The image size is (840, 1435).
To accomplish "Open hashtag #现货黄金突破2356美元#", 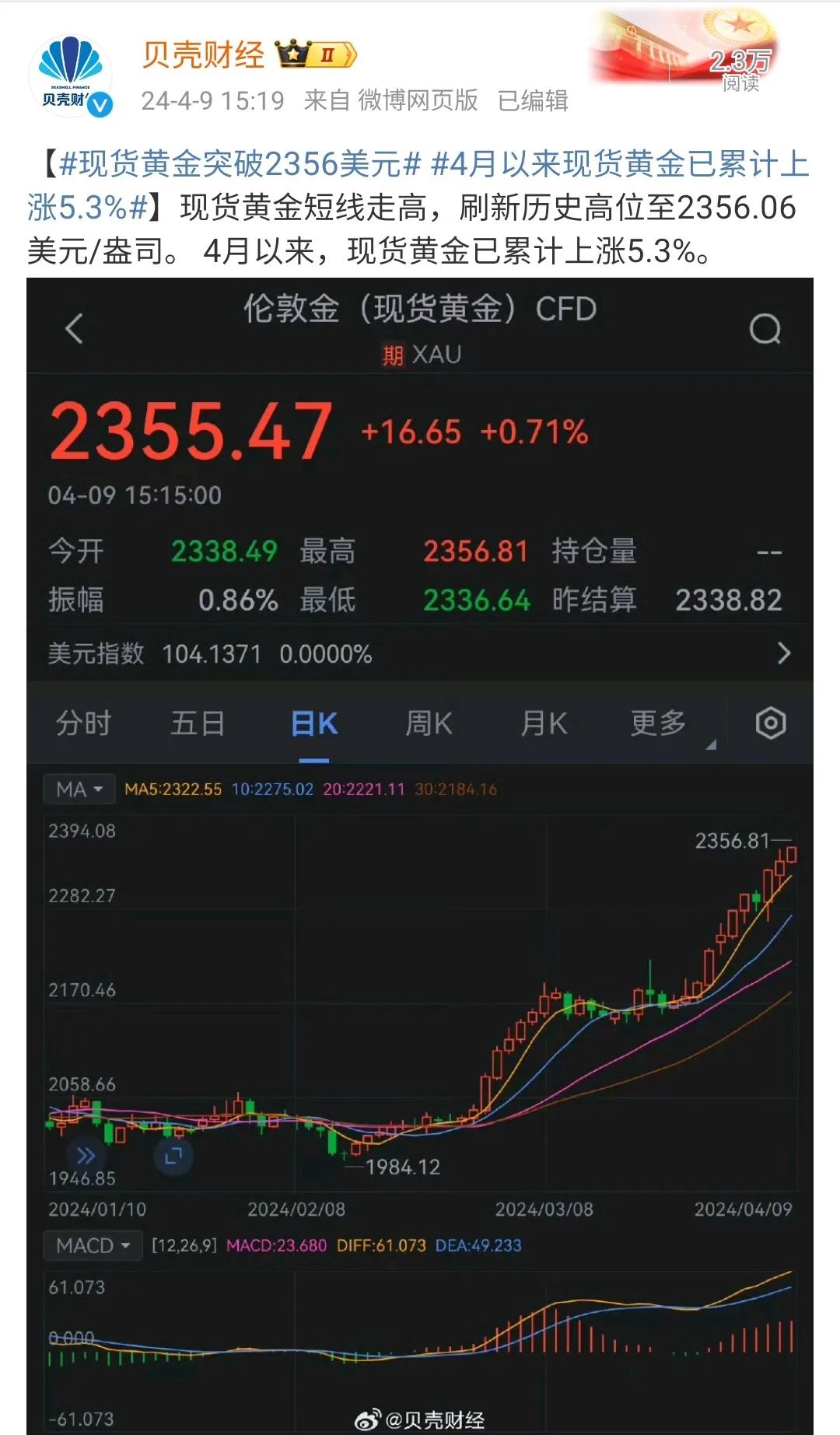I will (x=240, y=163).
